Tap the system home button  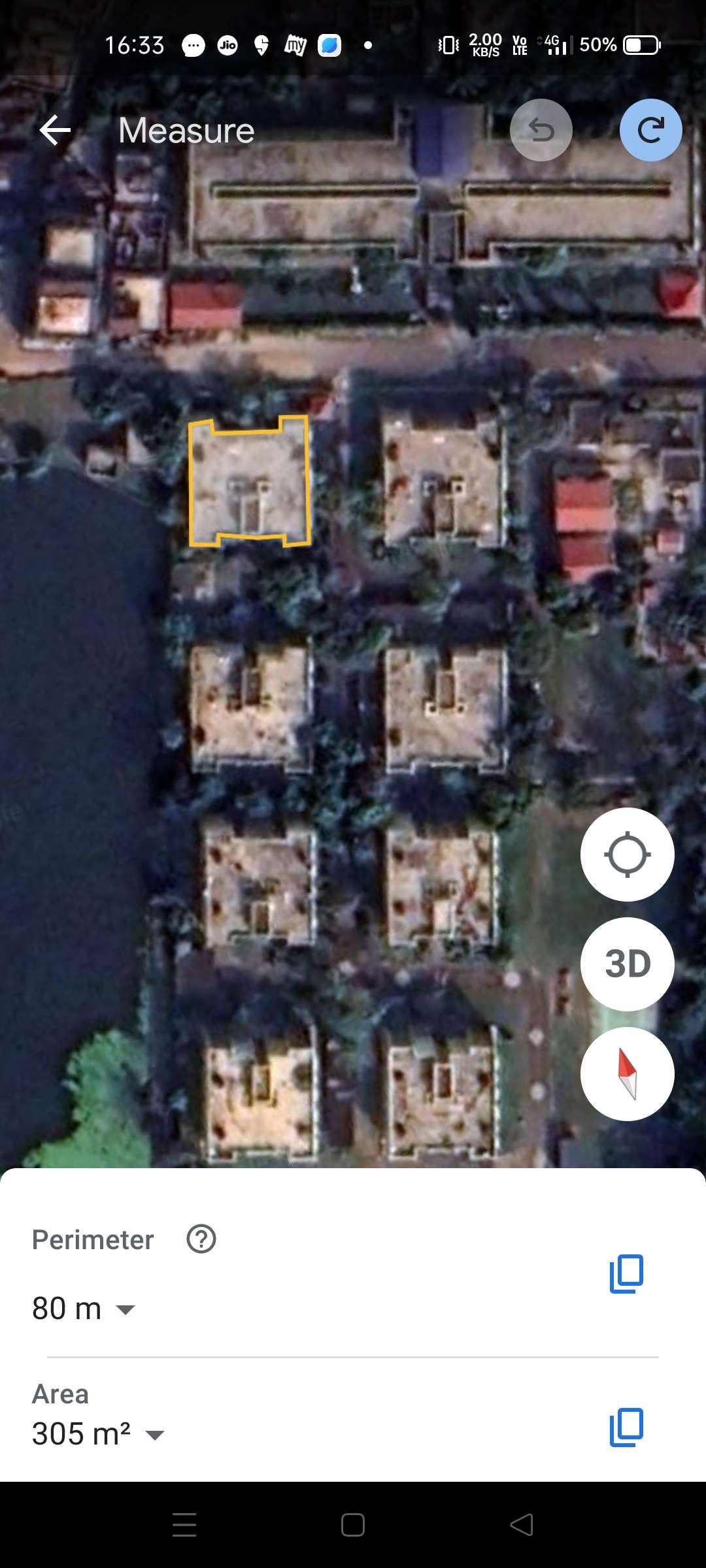(x=353, y=1525)
